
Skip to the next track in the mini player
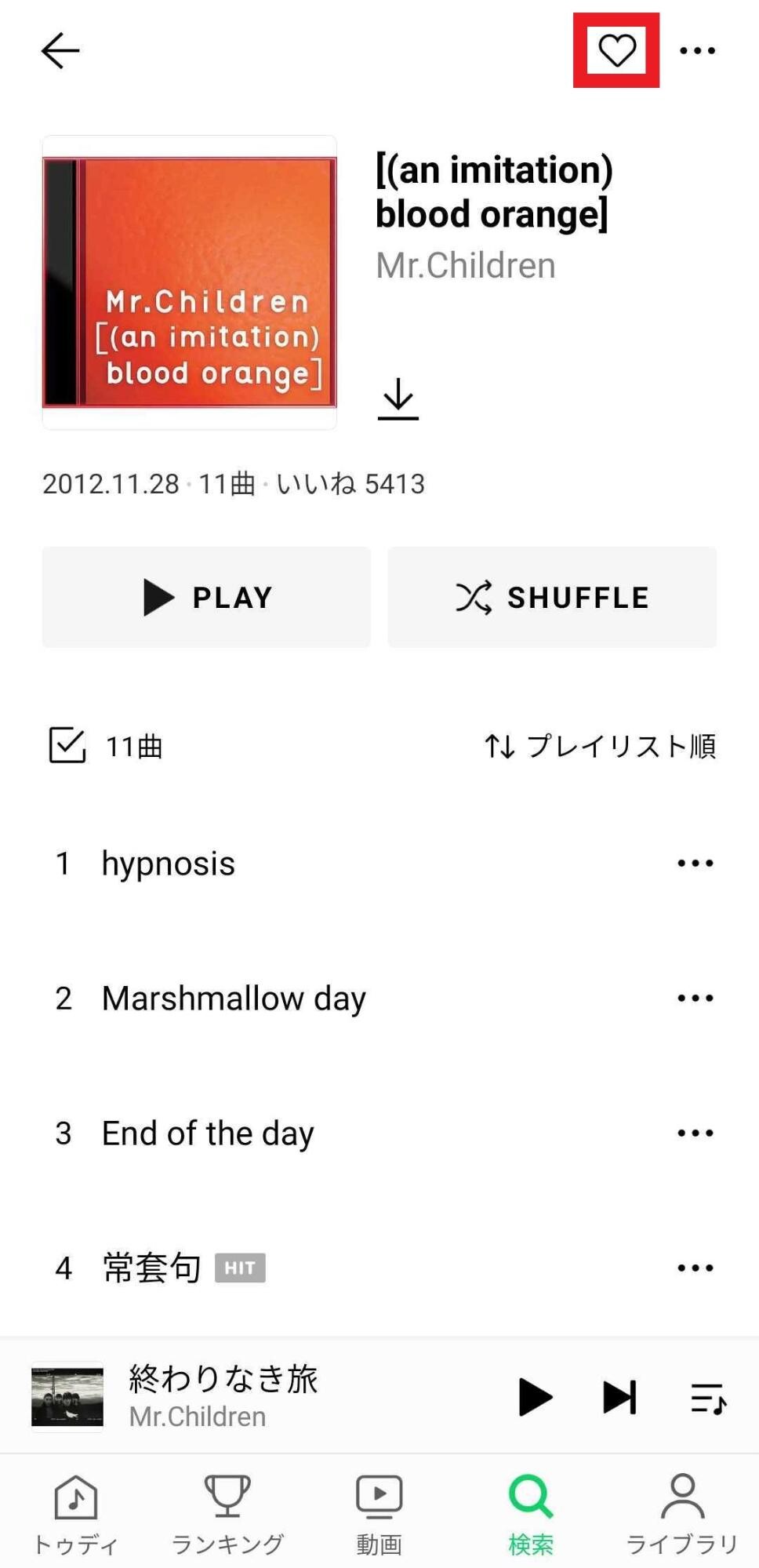tap(619, 1396)
